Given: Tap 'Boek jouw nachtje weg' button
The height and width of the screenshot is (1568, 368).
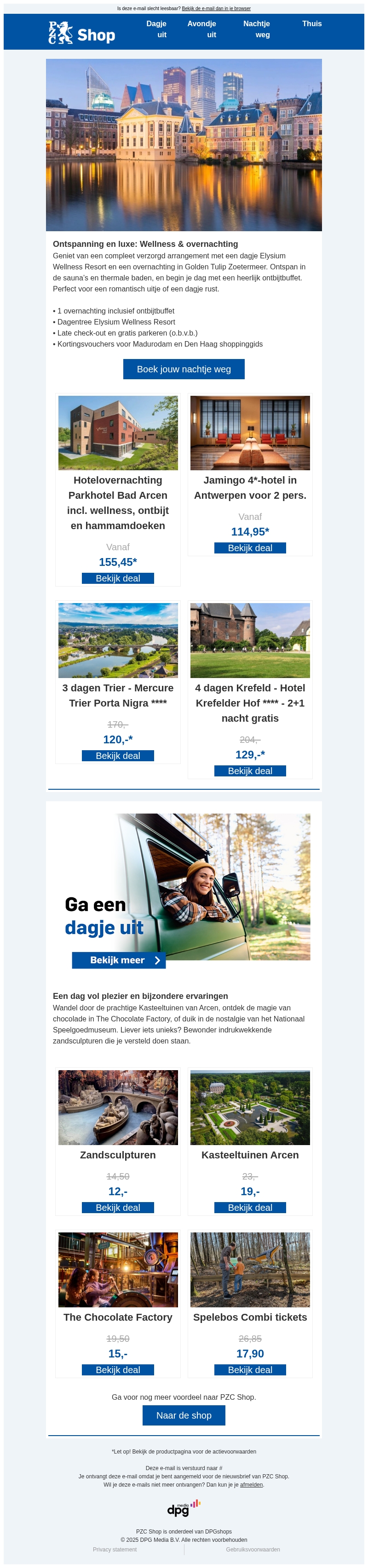Looking at the screenshot, I should click(184, 369).
